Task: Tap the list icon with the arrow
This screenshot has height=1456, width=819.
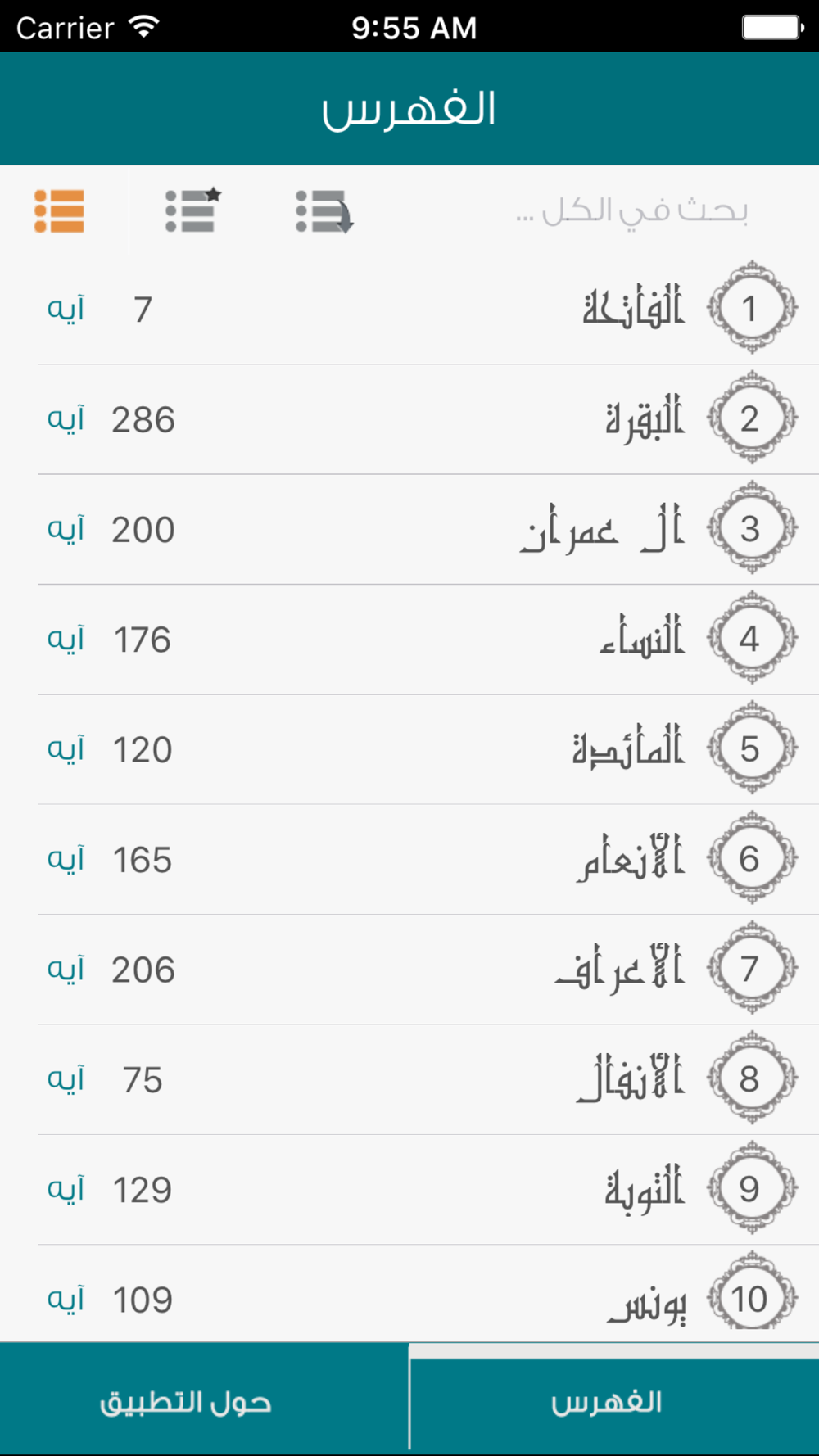Action: (x=324, y=211)
